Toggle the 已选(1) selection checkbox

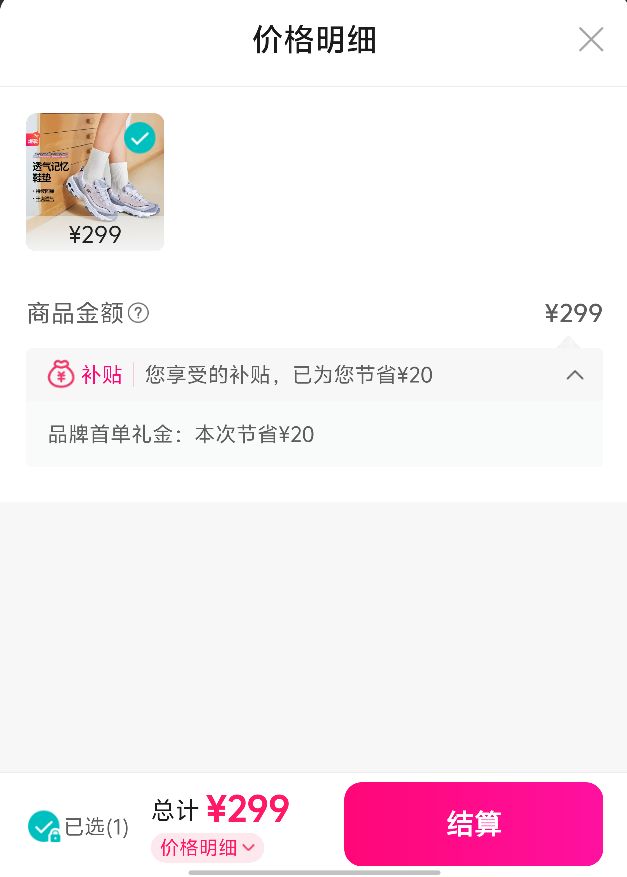[x=44, y=826]
